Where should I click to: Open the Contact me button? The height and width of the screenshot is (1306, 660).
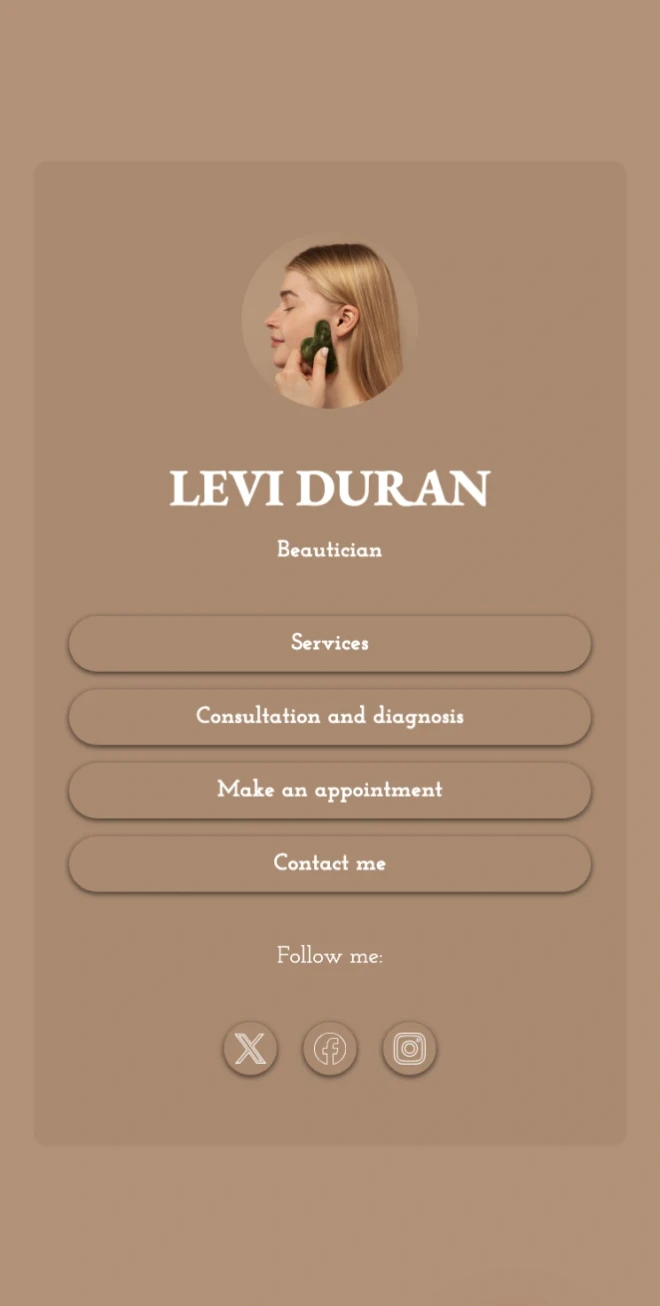[330, 863]
